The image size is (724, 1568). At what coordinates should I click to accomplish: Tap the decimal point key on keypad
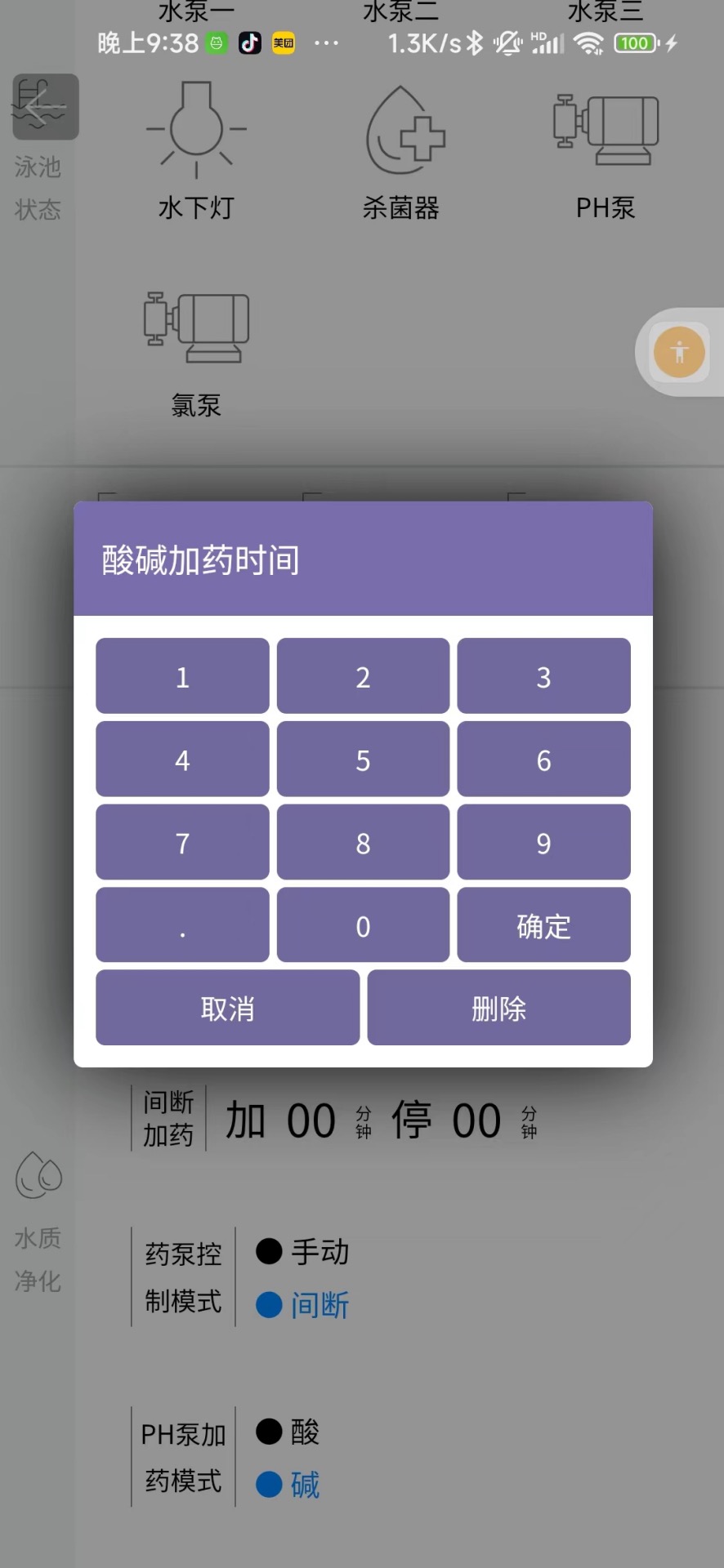(181, 924)
